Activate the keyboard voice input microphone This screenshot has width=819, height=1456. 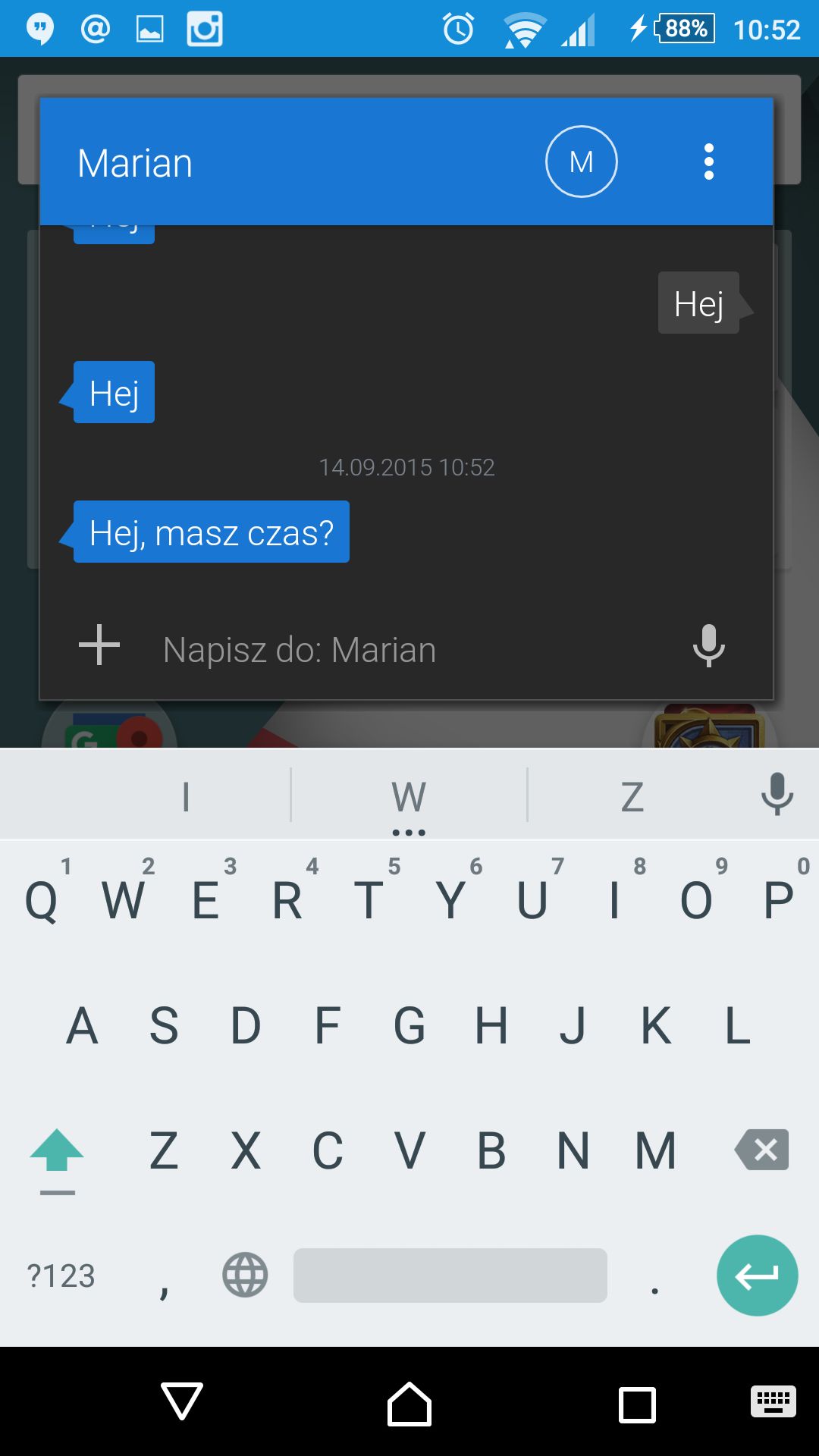pyautogui.click(x=777, y=794)
